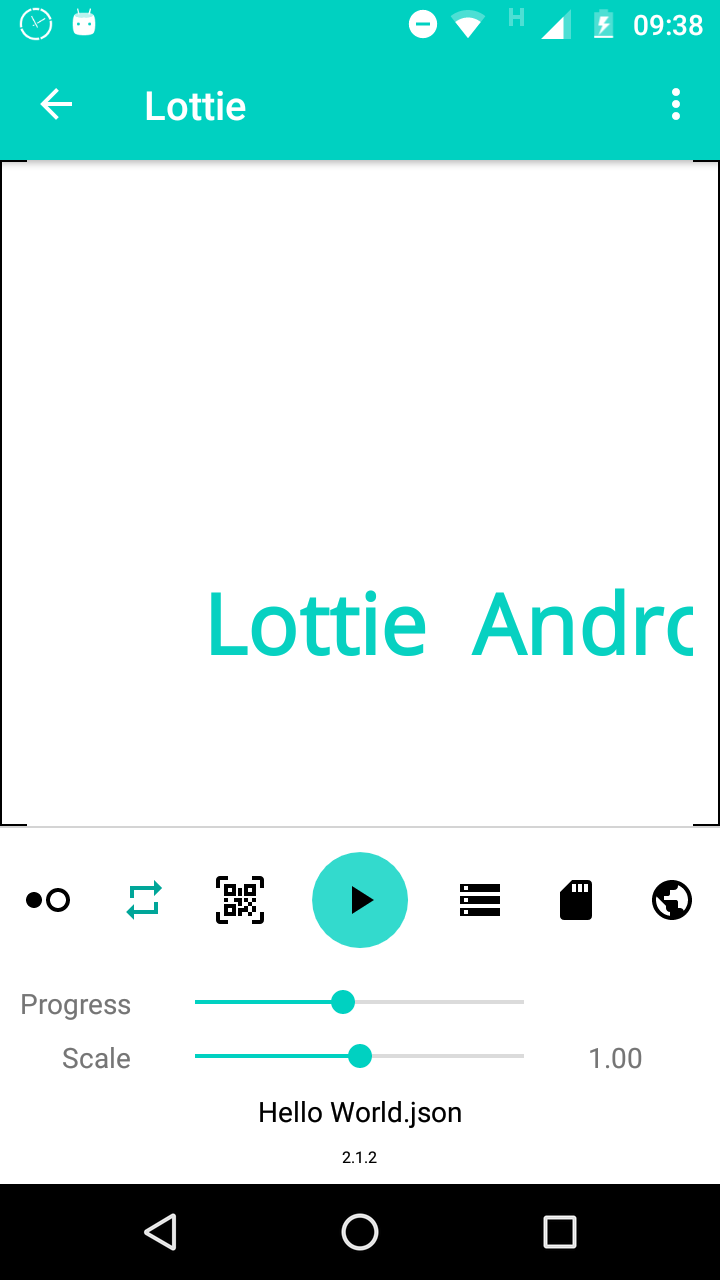Load an animation from a URL via globe icon
Viewport: 720px width, 1280px height.
pos(671,900)
